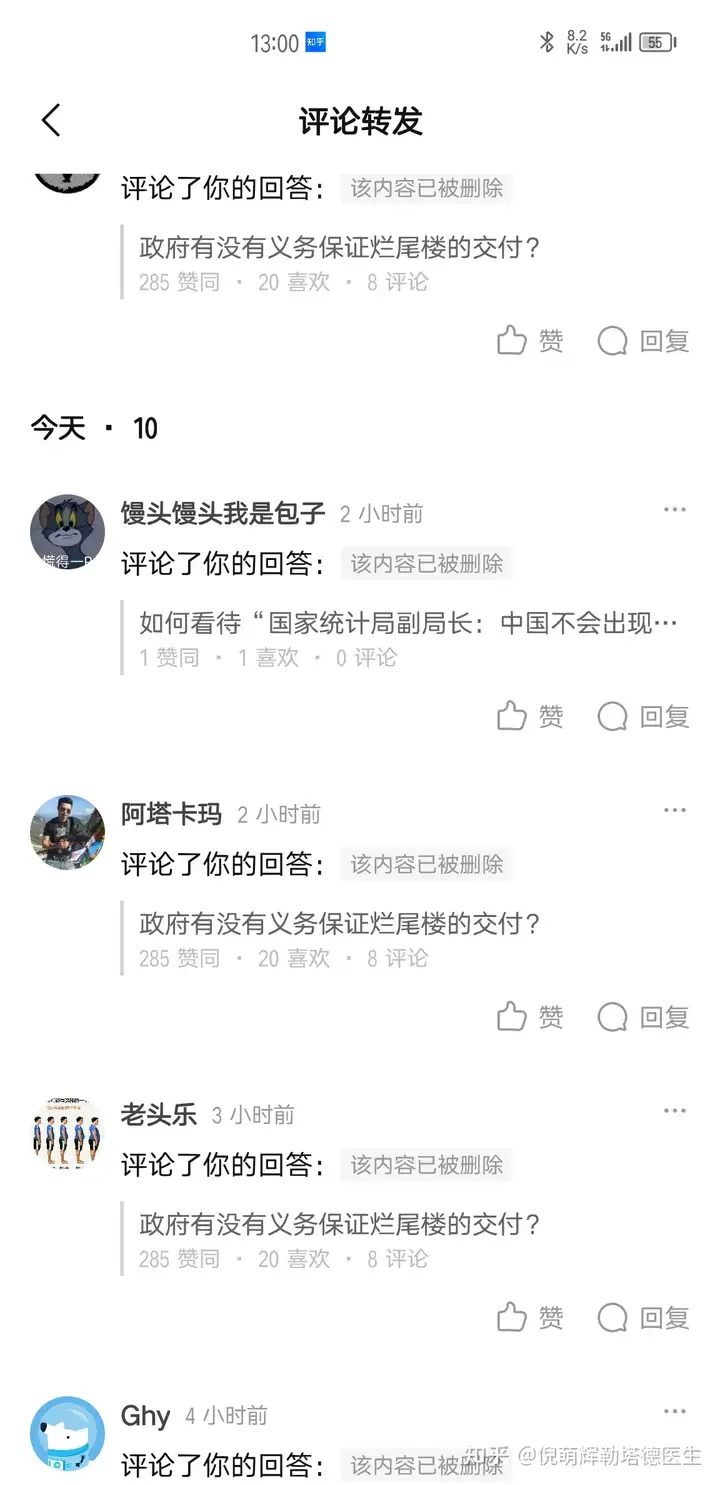Screen dimensions: 720x1485
Task: Tap 回复 under 阿塔卡玛's comment
Action: 644,1017
